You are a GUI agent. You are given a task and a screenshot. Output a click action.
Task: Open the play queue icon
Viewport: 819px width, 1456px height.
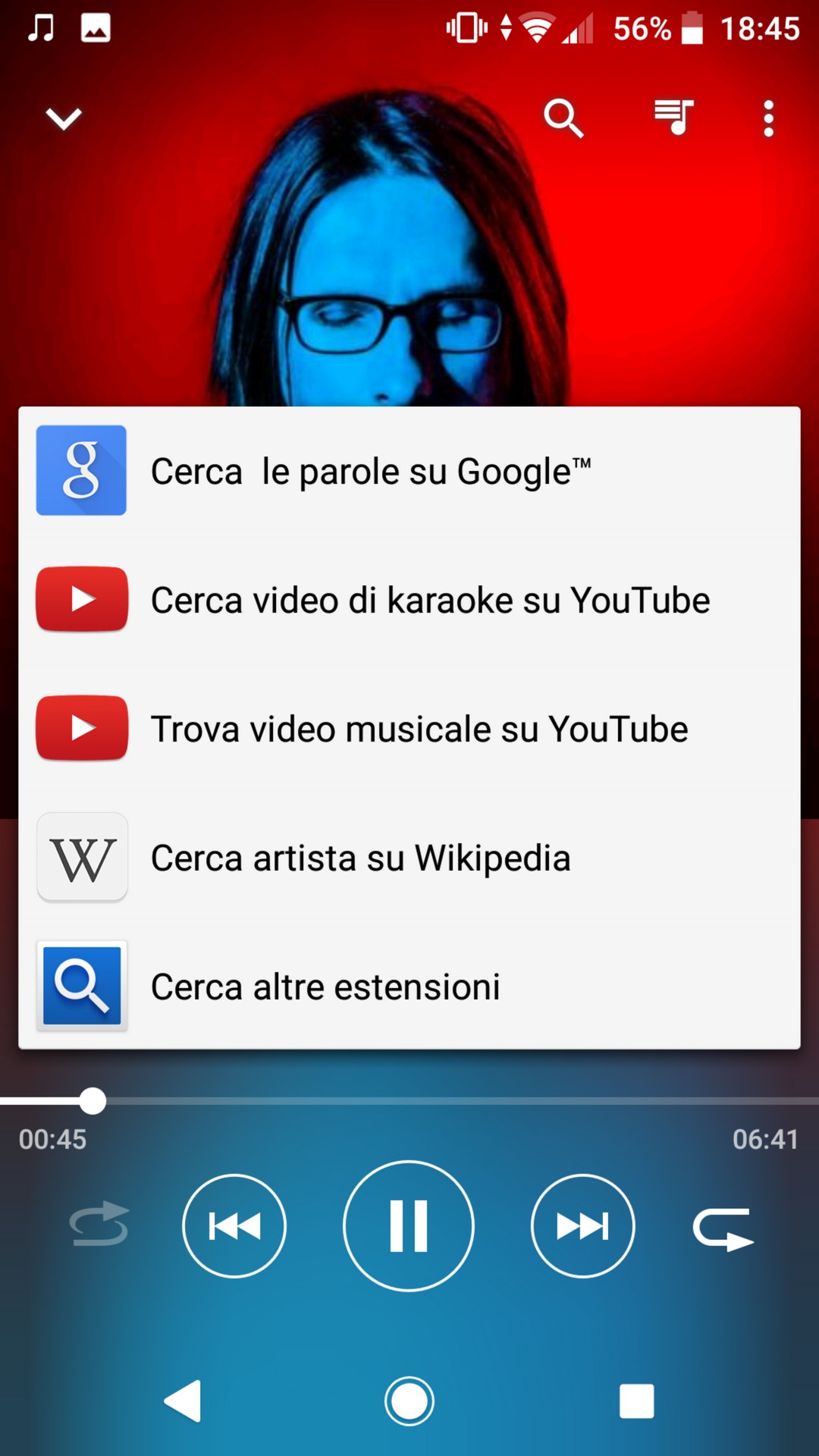point(674,118)
